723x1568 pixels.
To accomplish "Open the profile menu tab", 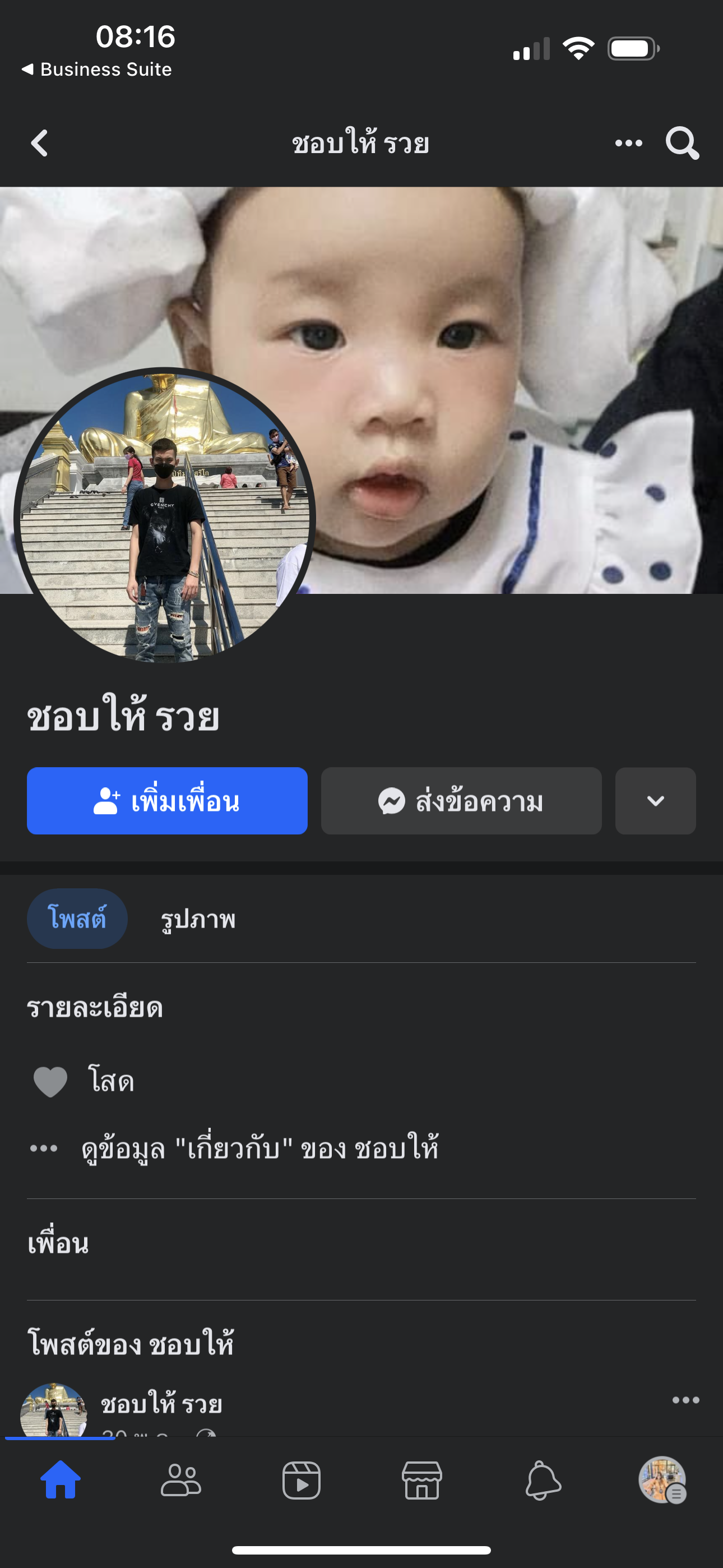I will pyautogui.click(x=662, y=1481).
